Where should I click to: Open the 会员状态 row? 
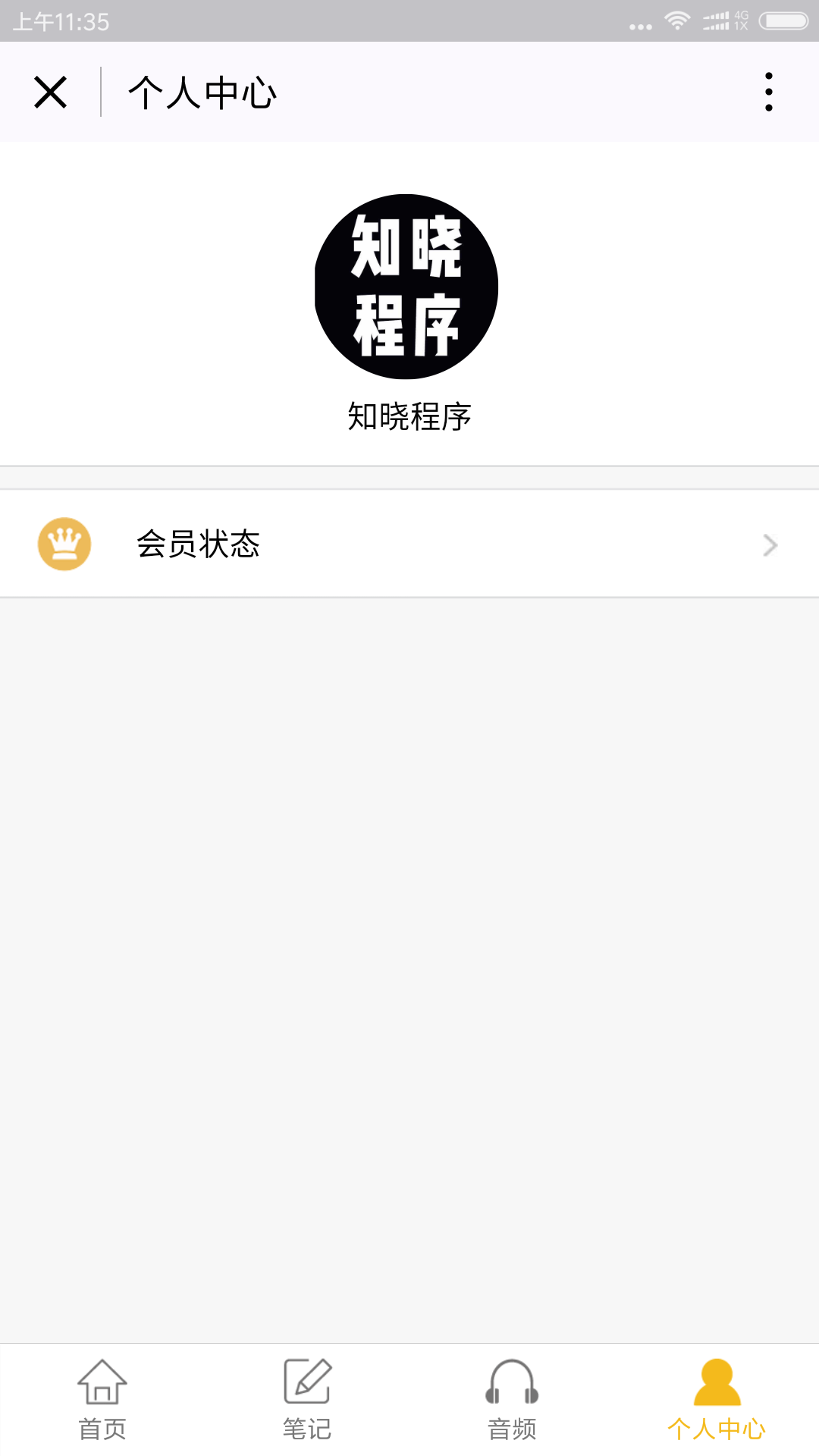tap(409, 544)
